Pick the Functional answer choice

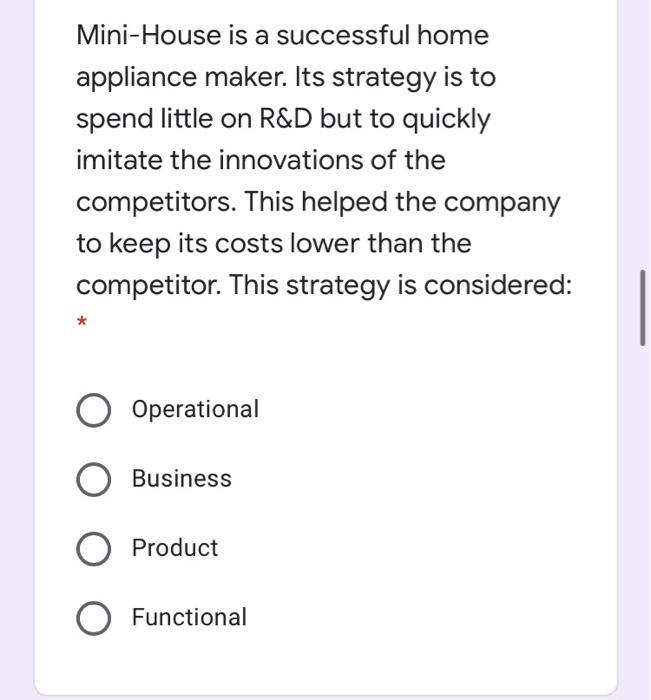pos(94,617)
